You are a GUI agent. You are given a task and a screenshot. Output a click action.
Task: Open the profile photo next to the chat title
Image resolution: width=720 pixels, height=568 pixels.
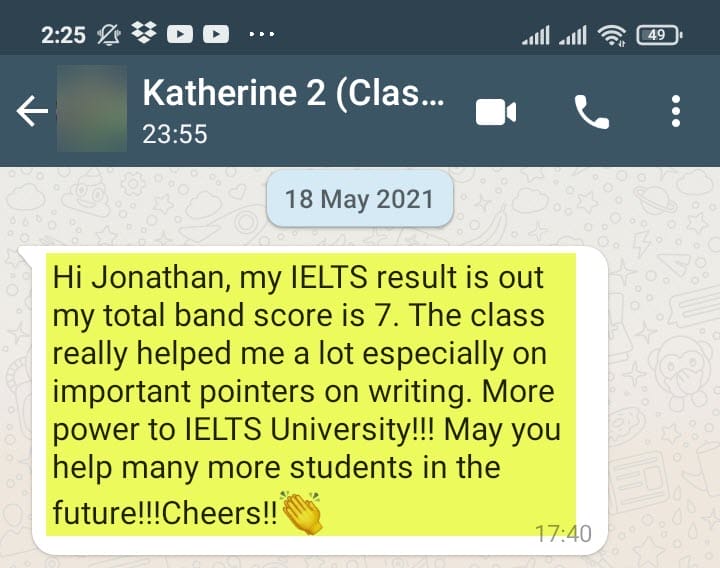tap(92, 109)
